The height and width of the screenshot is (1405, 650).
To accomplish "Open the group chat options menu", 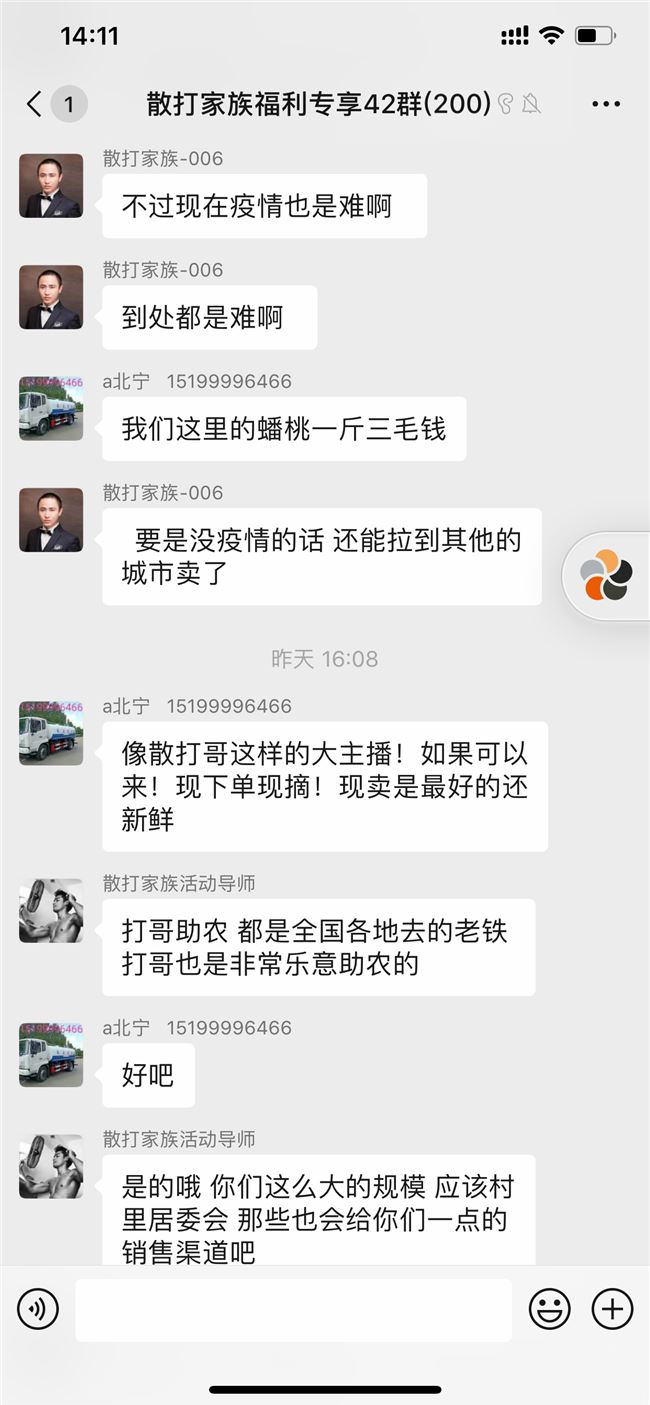I will pos(606,104).
